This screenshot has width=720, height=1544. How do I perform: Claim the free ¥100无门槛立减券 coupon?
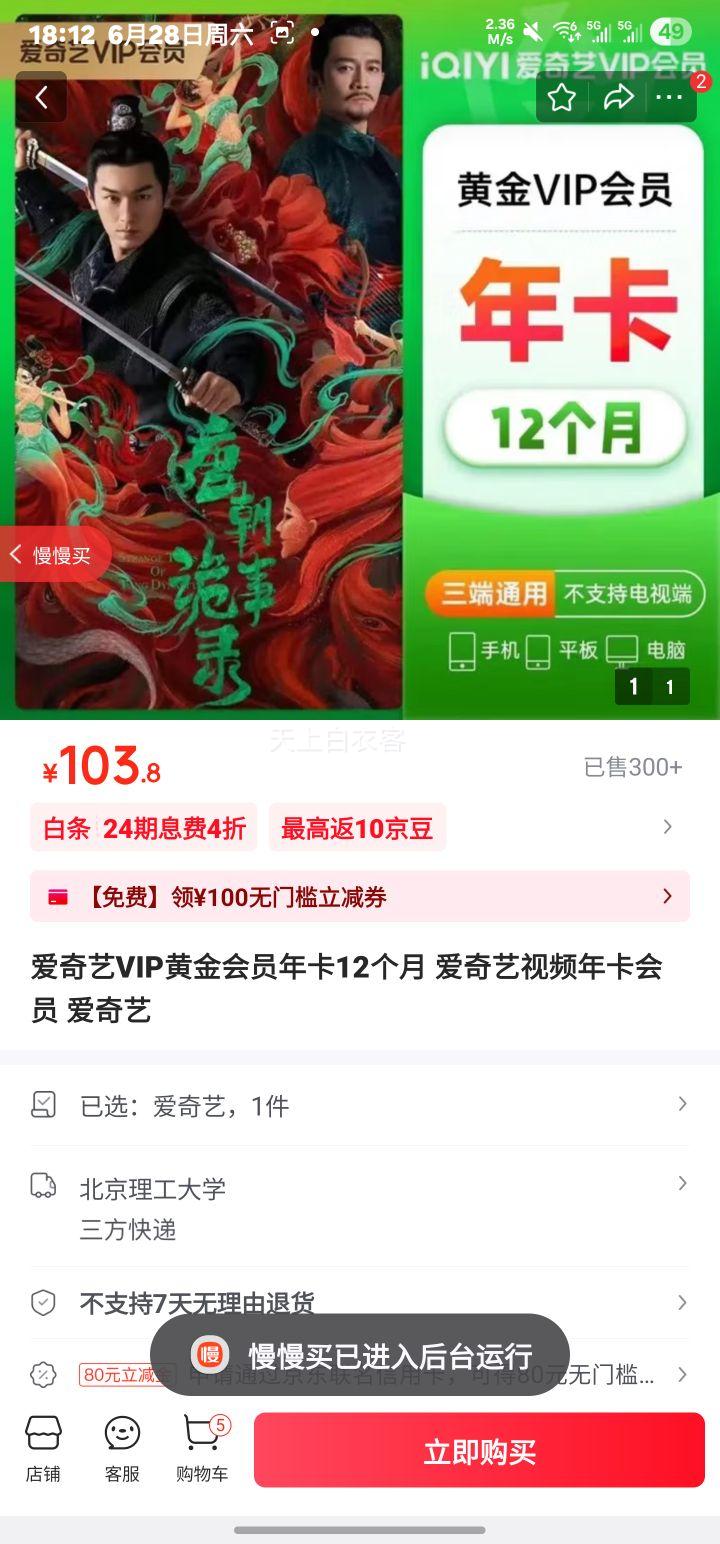359,896
